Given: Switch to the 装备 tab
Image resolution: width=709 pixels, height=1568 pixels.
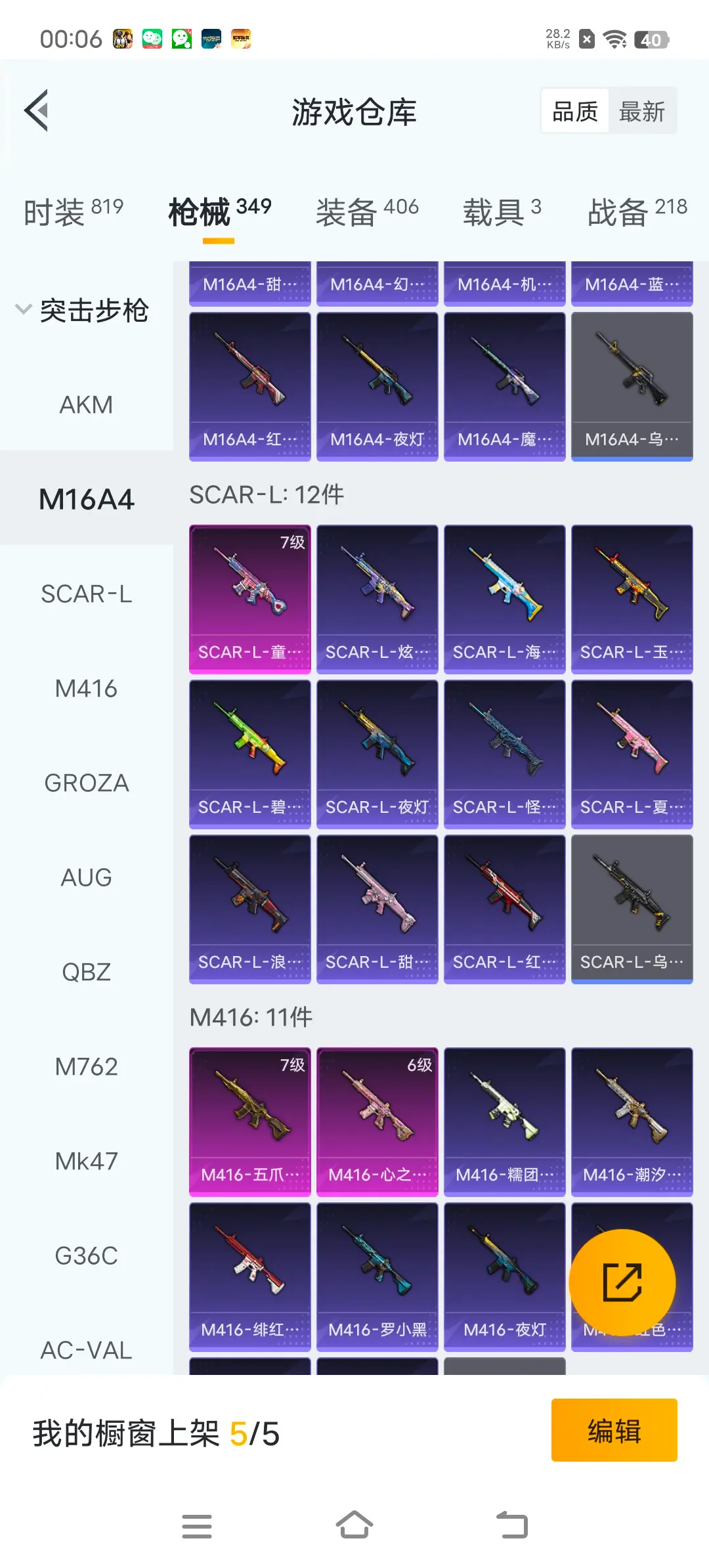Looking at the screenshot, I should click(367, 212).
